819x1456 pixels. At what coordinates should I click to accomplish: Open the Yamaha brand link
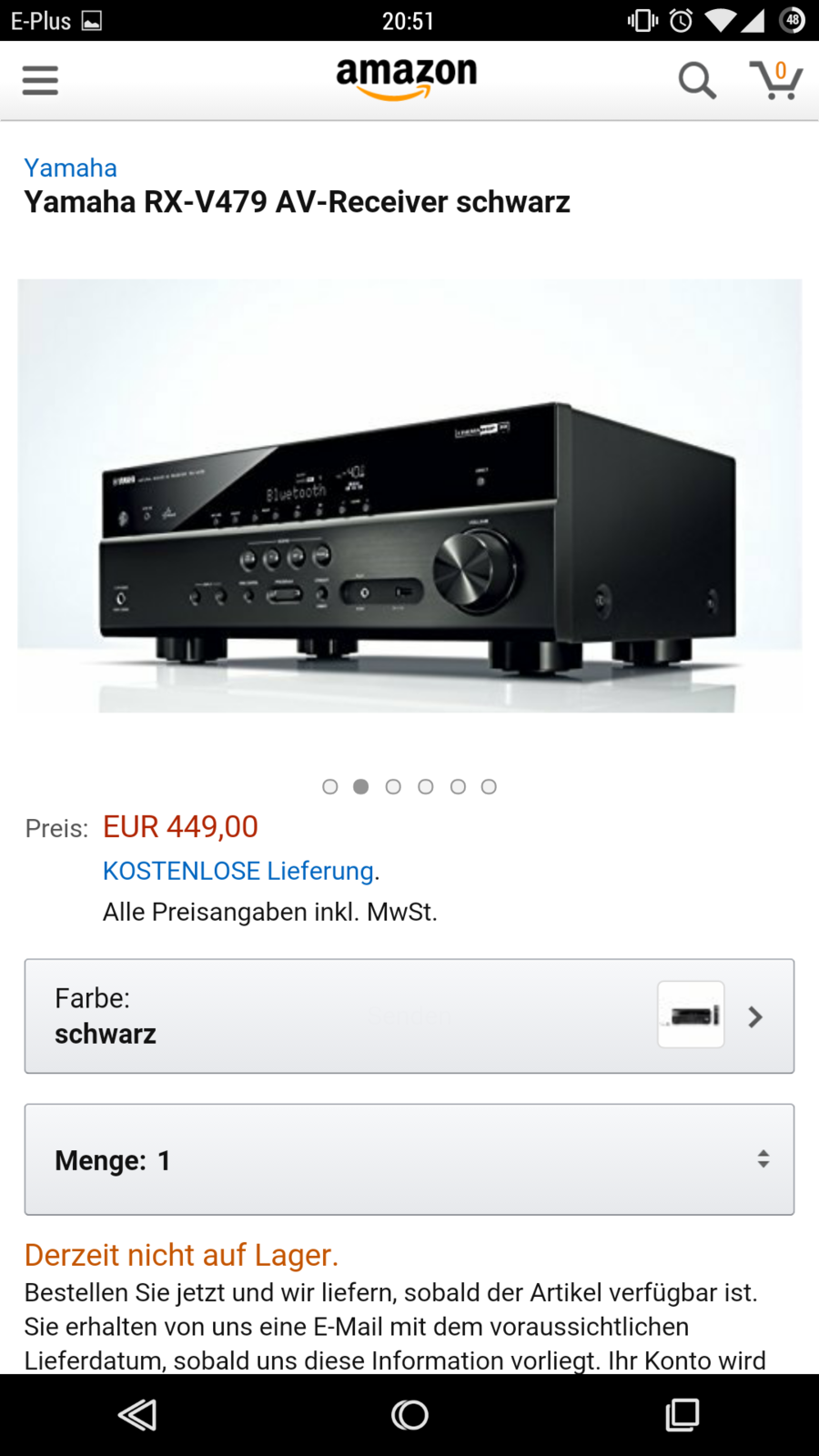point(71,167)
